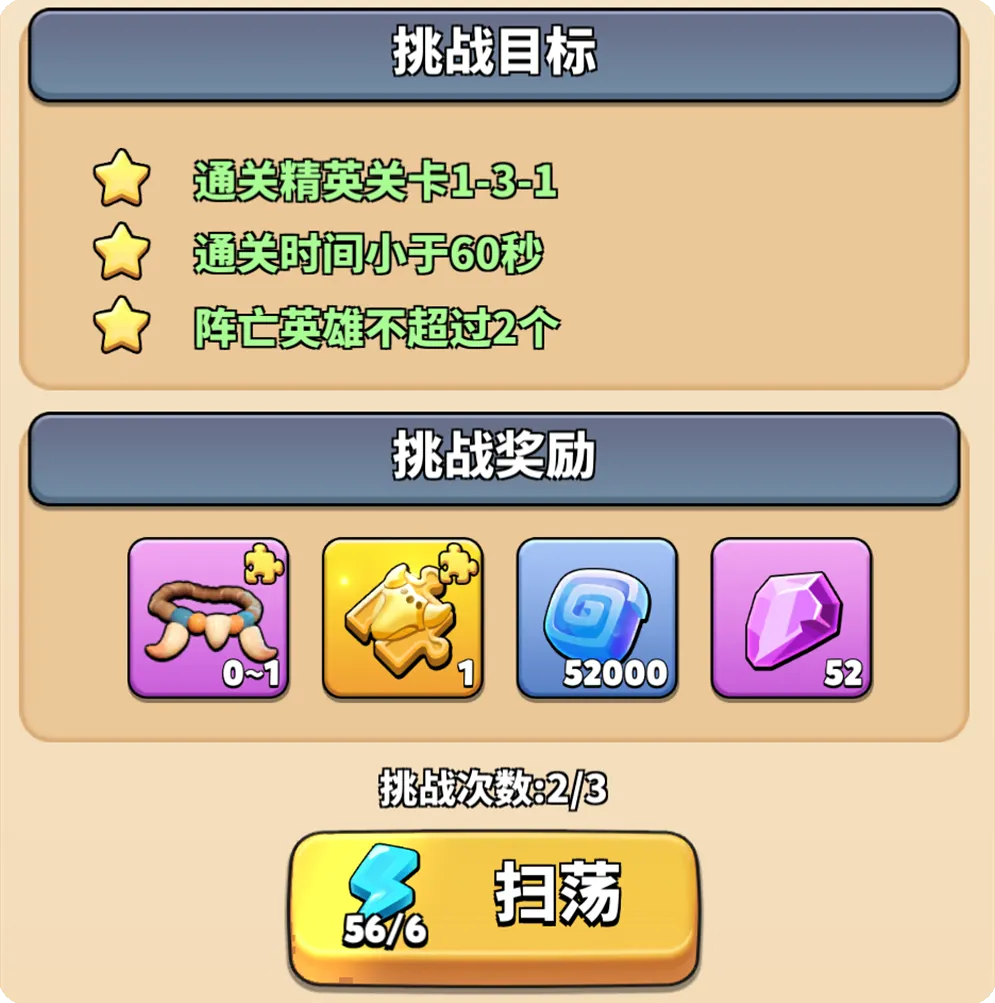The width and height of the screenshot is (995, 1003).
Task: Tap the 扫荡 sweep button
Action: (x=493, y=905)
